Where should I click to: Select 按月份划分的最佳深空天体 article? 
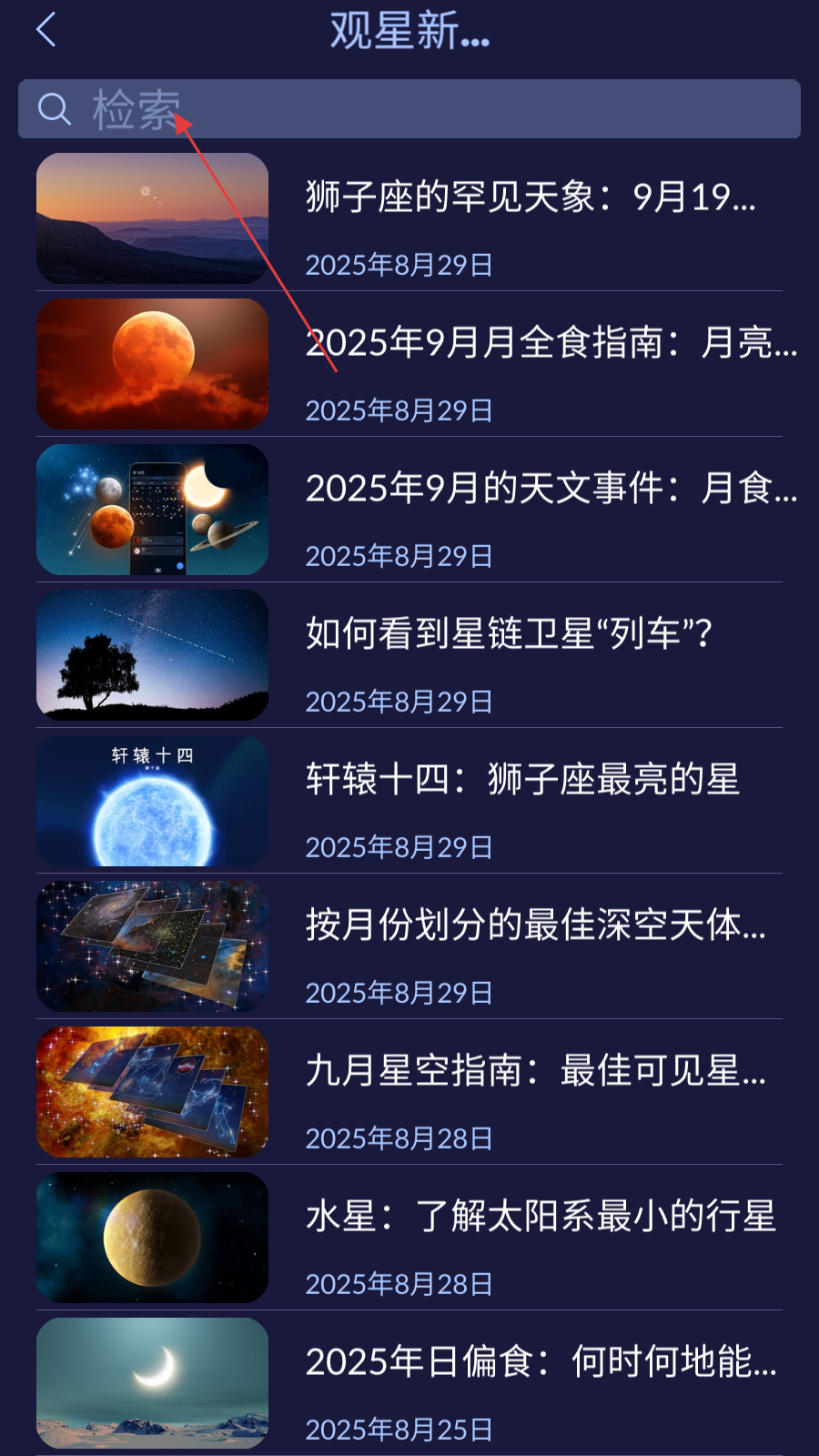click(x=535, y=925)
